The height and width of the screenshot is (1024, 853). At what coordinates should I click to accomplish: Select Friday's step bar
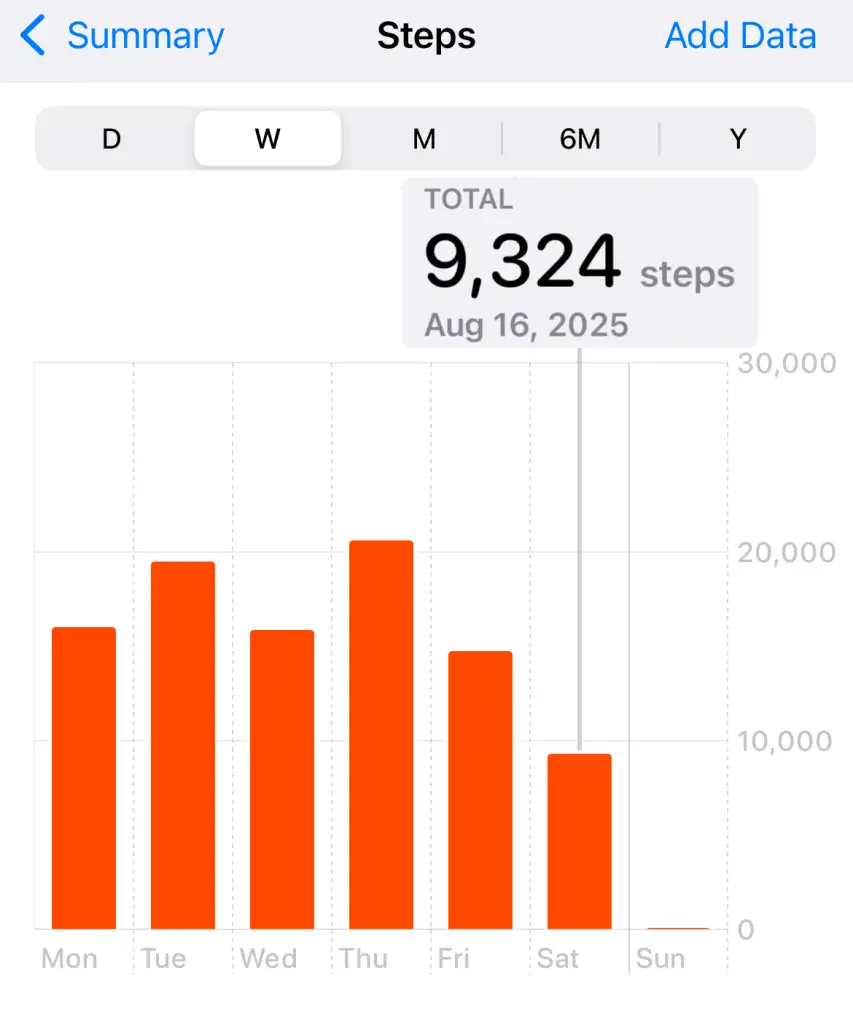(480, 790)
